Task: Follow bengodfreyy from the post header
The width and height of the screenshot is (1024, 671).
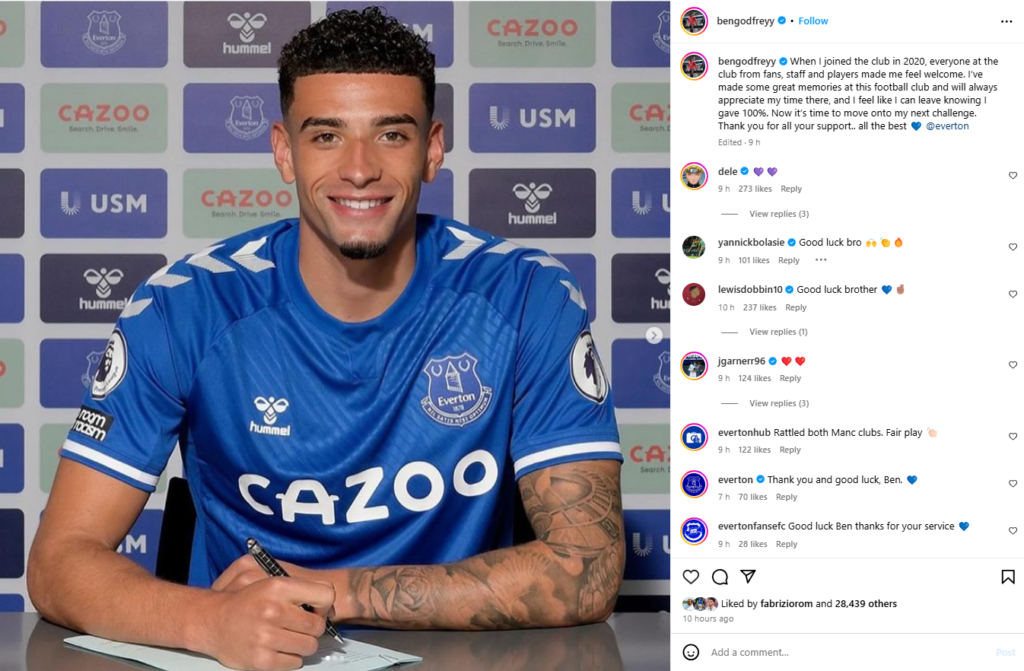Action: point(813,21)
